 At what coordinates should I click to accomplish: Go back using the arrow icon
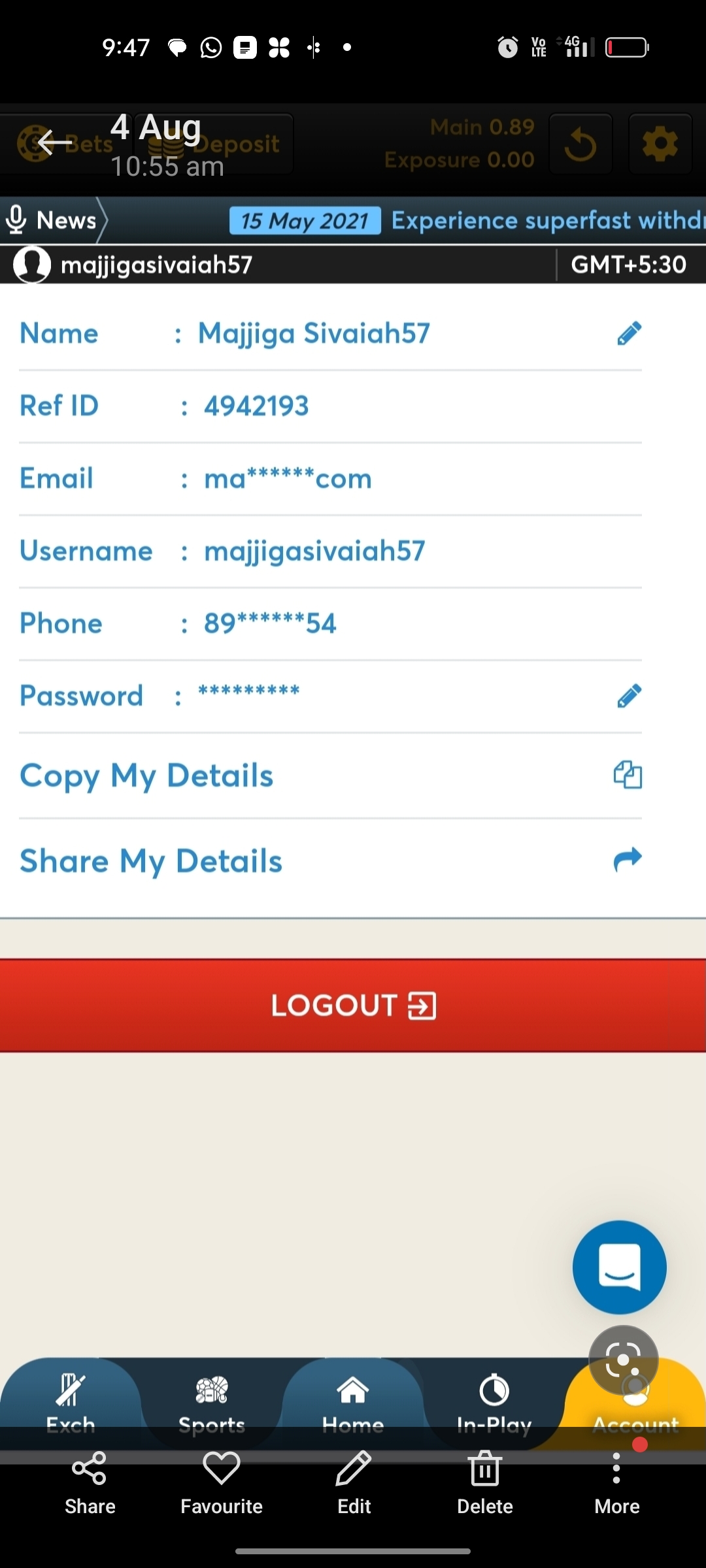pos(55,142)
